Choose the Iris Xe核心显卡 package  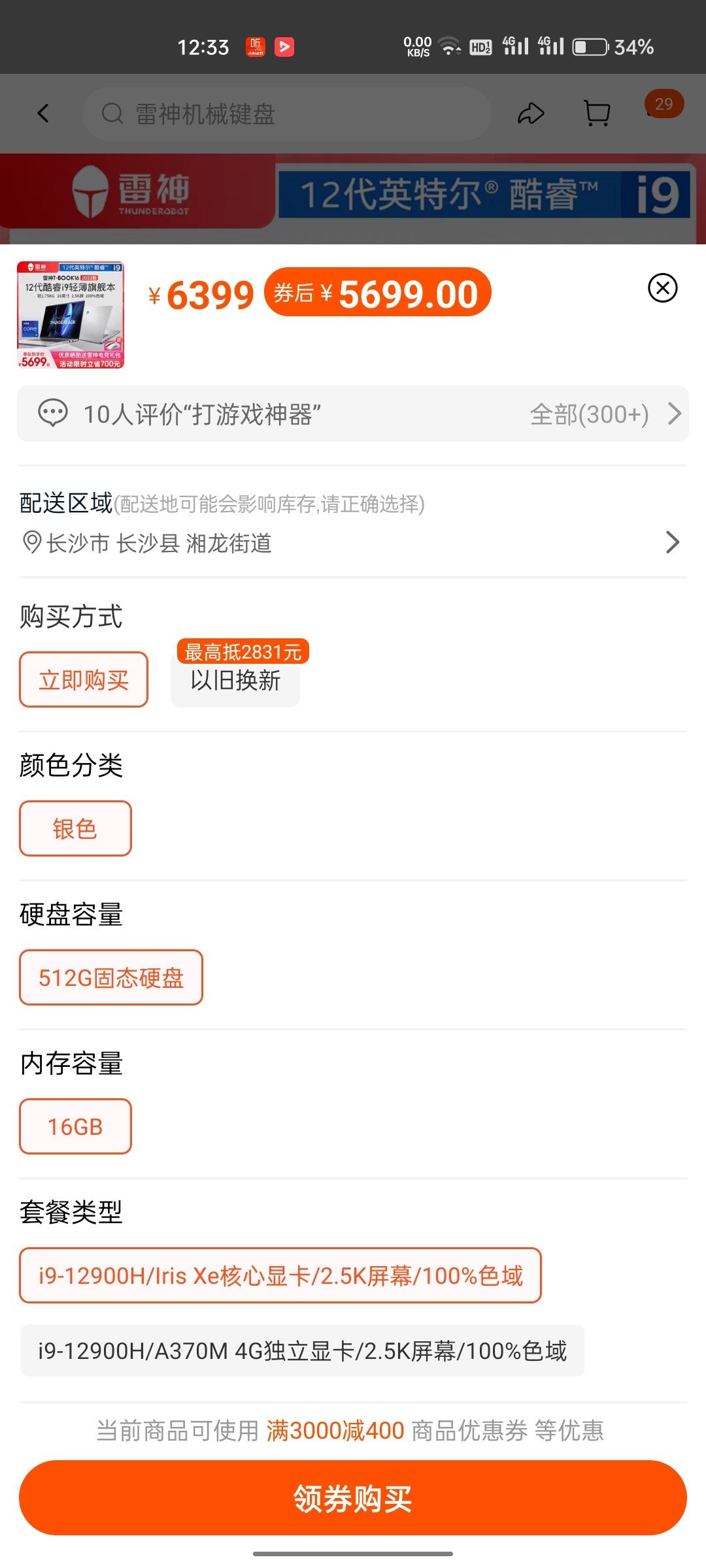coord(280,1275)
